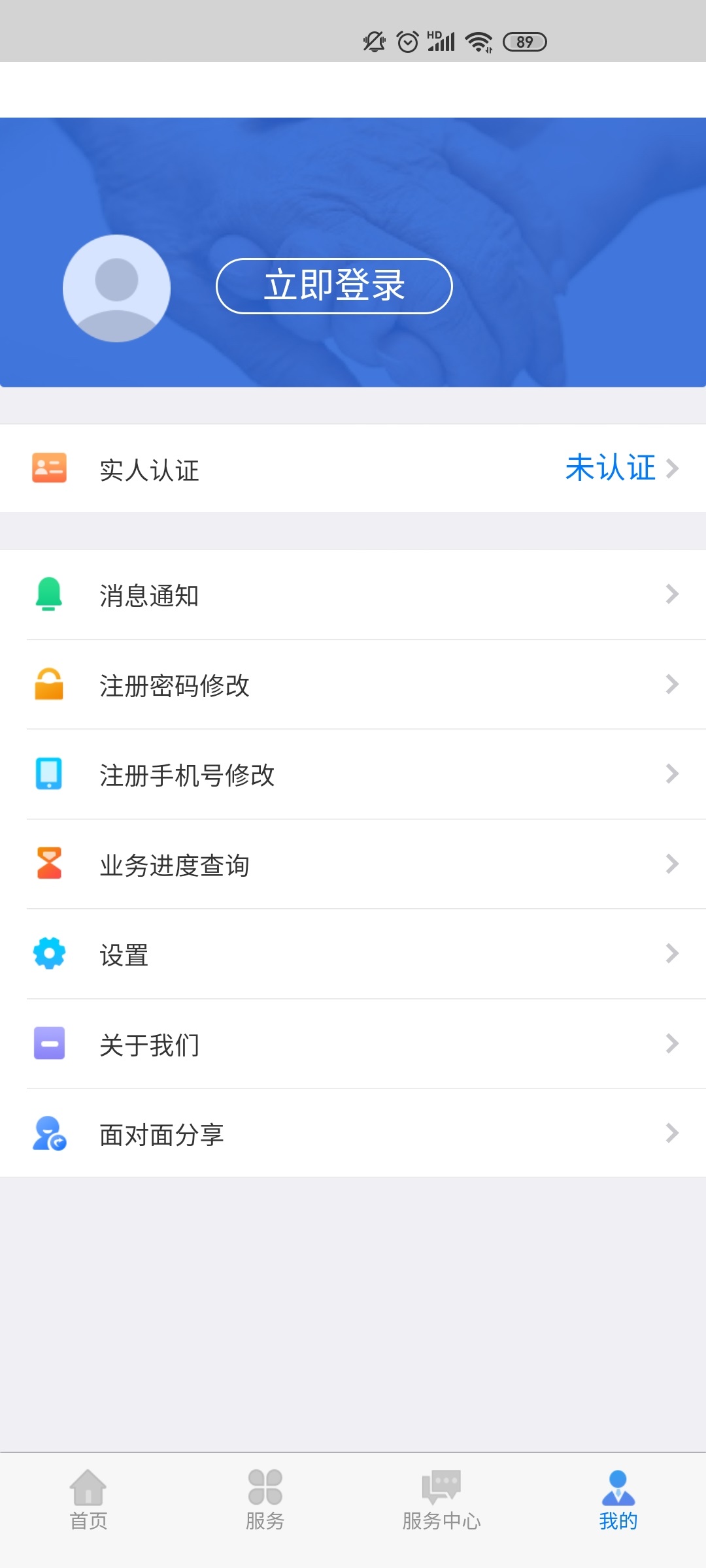
Task: Click the purple icon beside 关于我们
Action: (x=48, y=1043)
